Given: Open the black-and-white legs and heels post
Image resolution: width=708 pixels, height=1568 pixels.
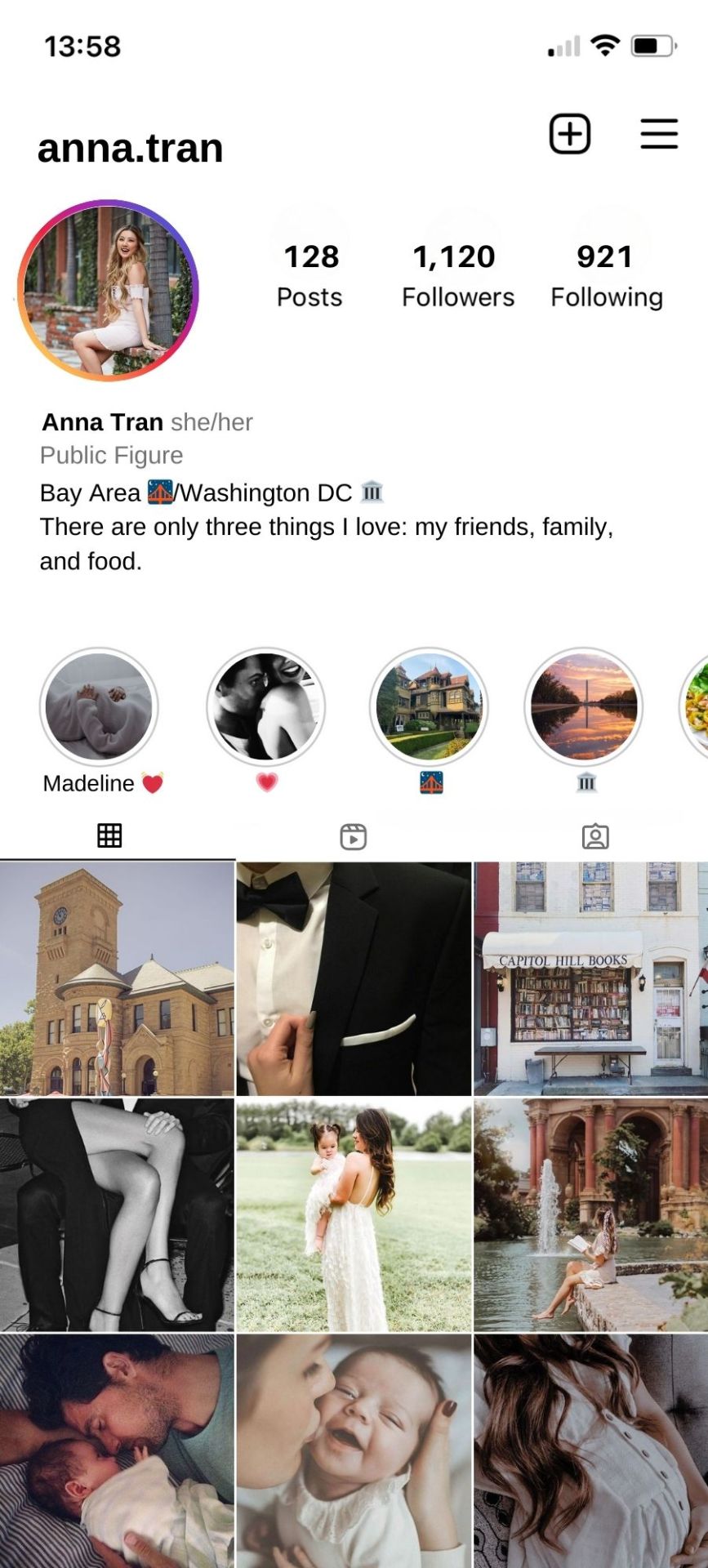Looking at the screenshot, I should (117, 1214).
